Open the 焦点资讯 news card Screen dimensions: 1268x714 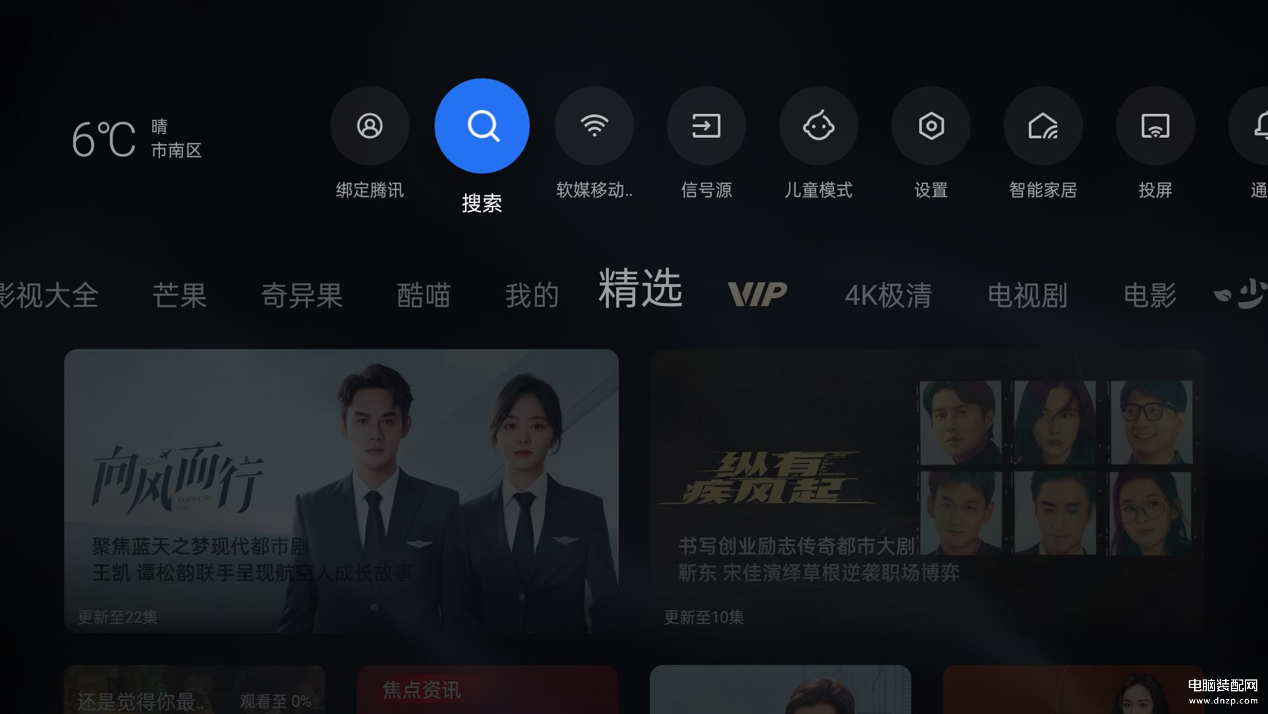pos(487,690)
